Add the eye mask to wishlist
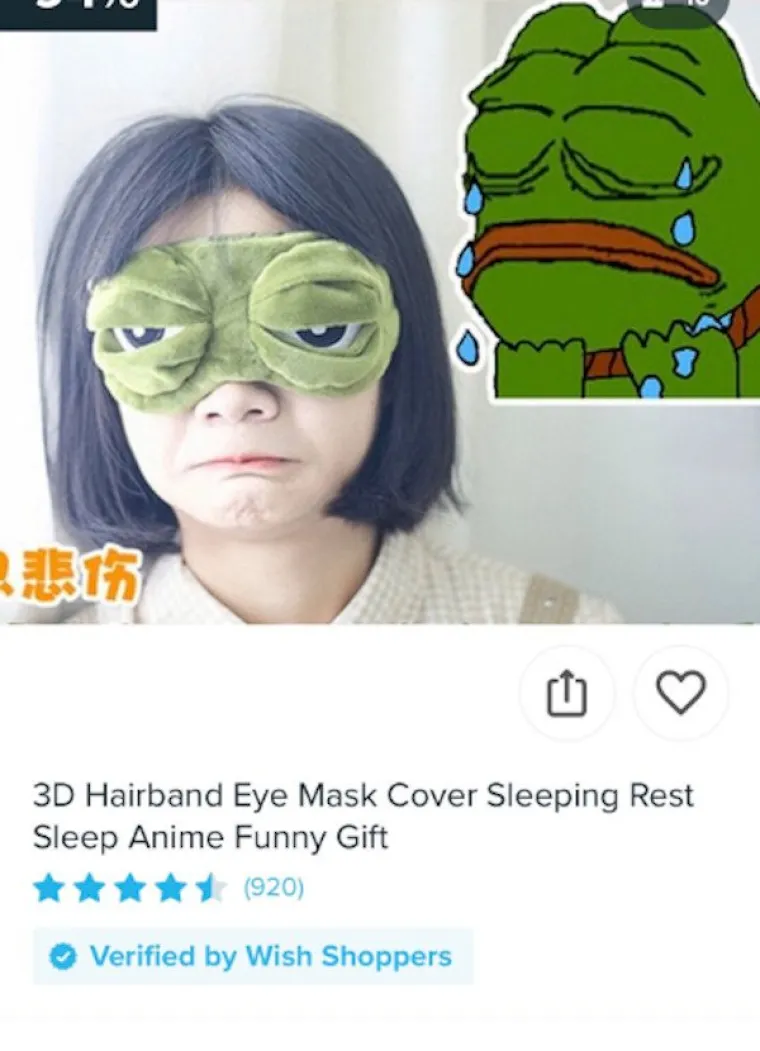Screen dimensions: 760x1051 pos(681,693)
